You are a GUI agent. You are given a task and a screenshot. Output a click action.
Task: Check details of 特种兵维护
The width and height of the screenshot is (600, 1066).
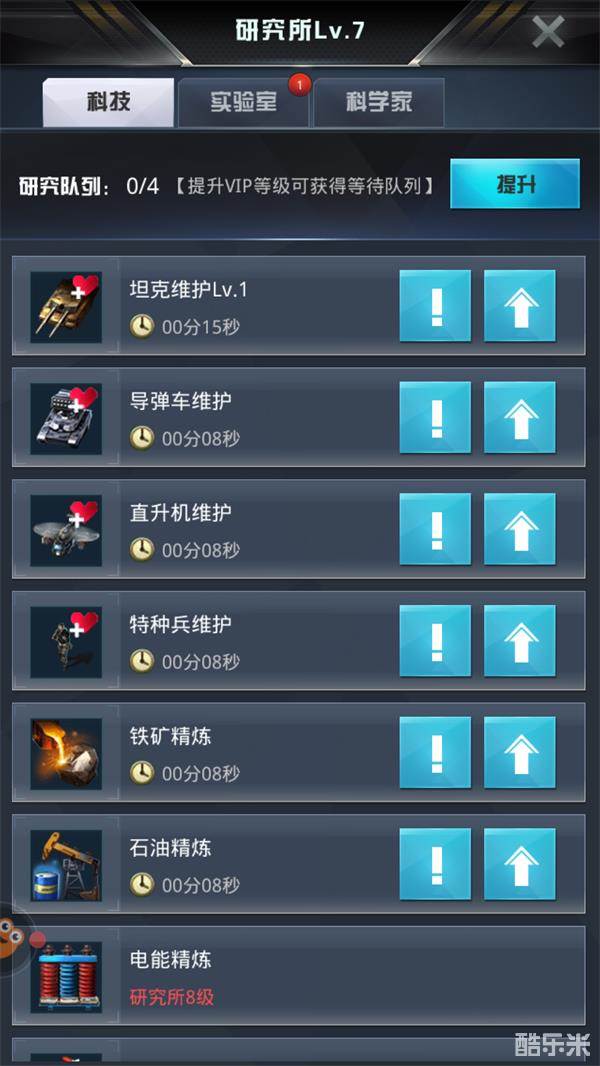coord(435,641)
